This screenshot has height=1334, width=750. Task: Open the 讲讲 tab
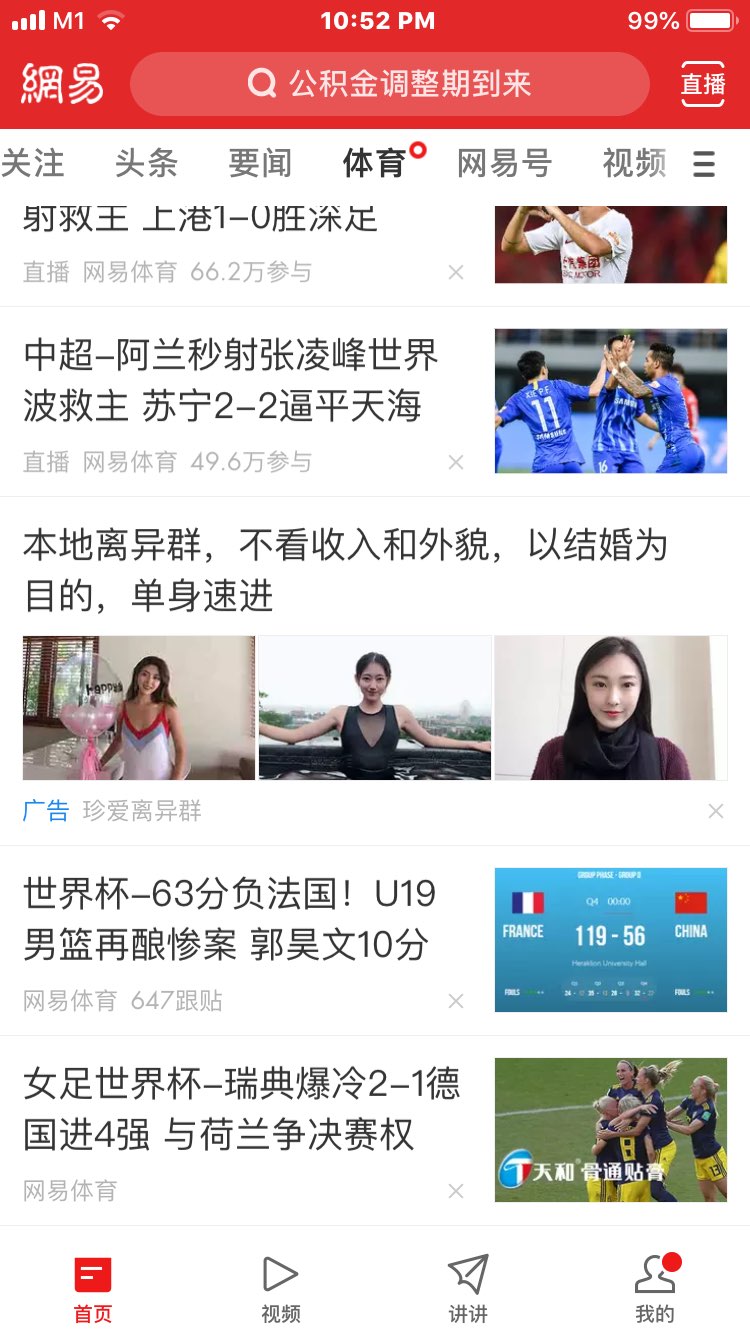point(468,1288)
